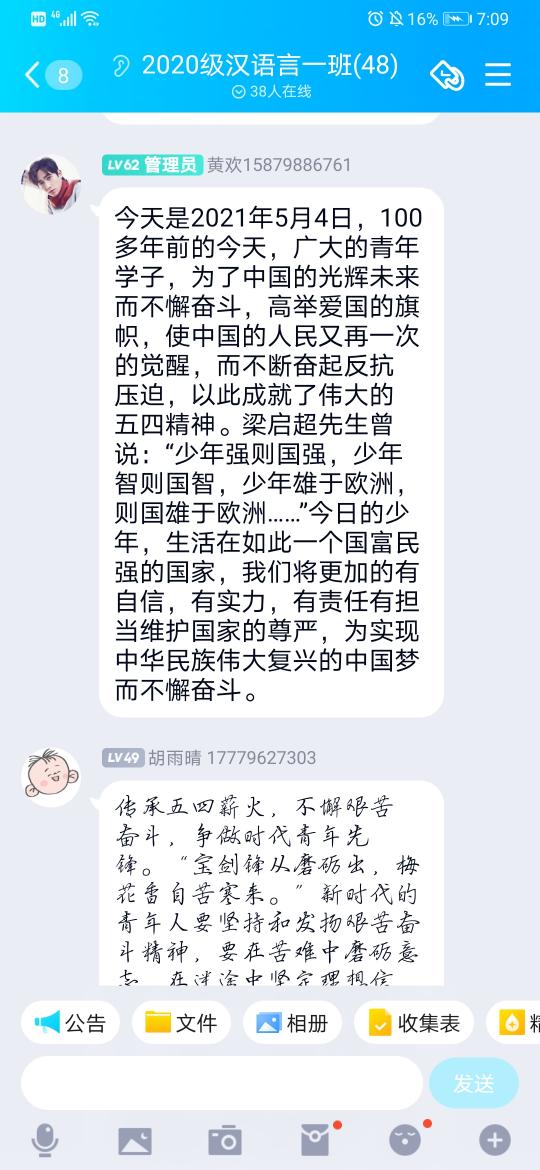Open the 公告 announcements chip
540x1170 pixels.
point(70,1023)
